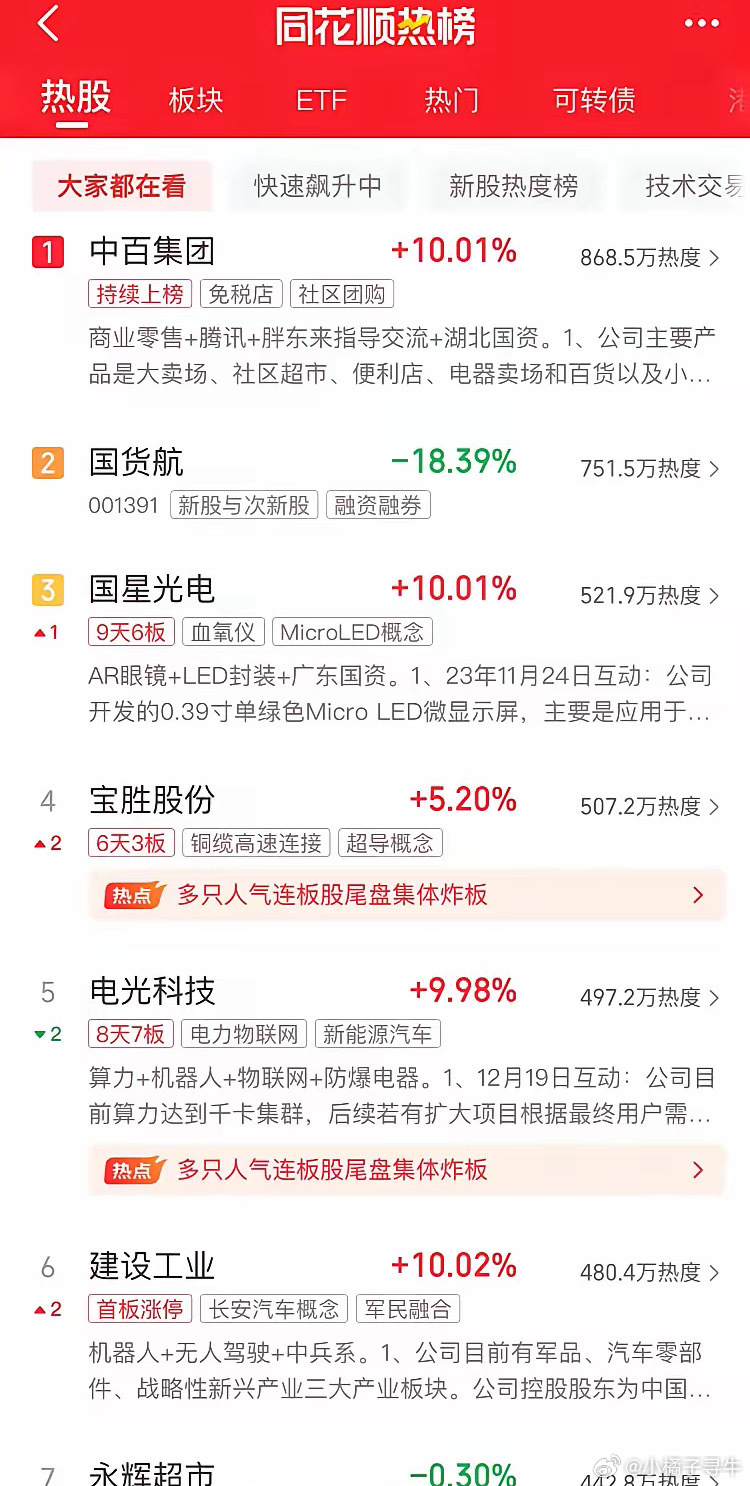Select the 快速飙升中 filter chip
750x1486 pixels.
[x=317, y=186]
